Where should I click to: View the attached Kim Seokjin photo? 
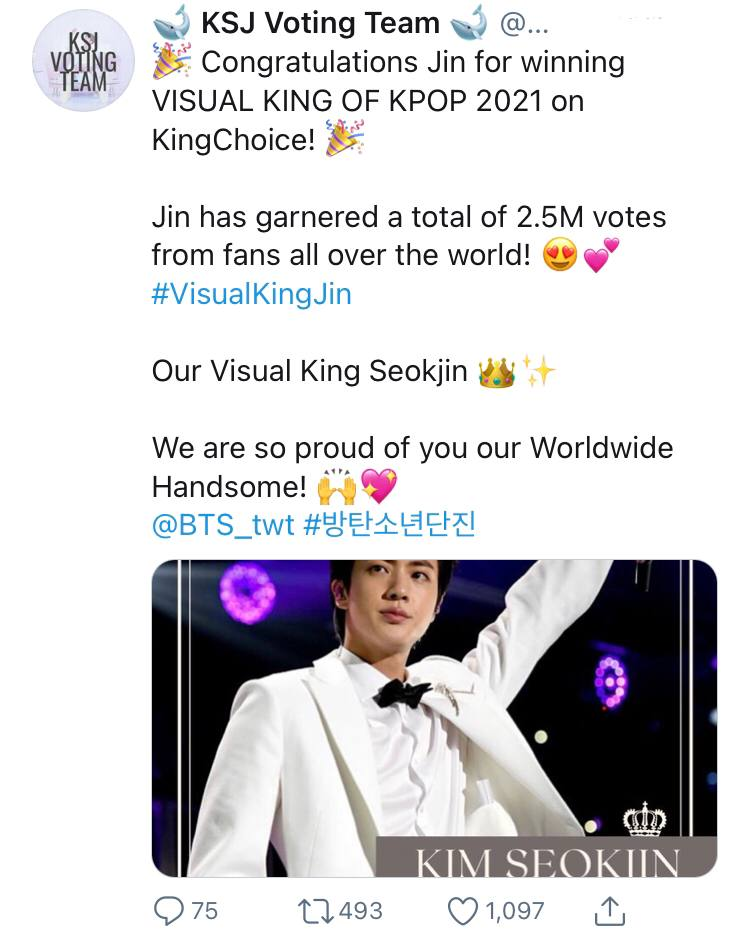(x=434, y=718)
